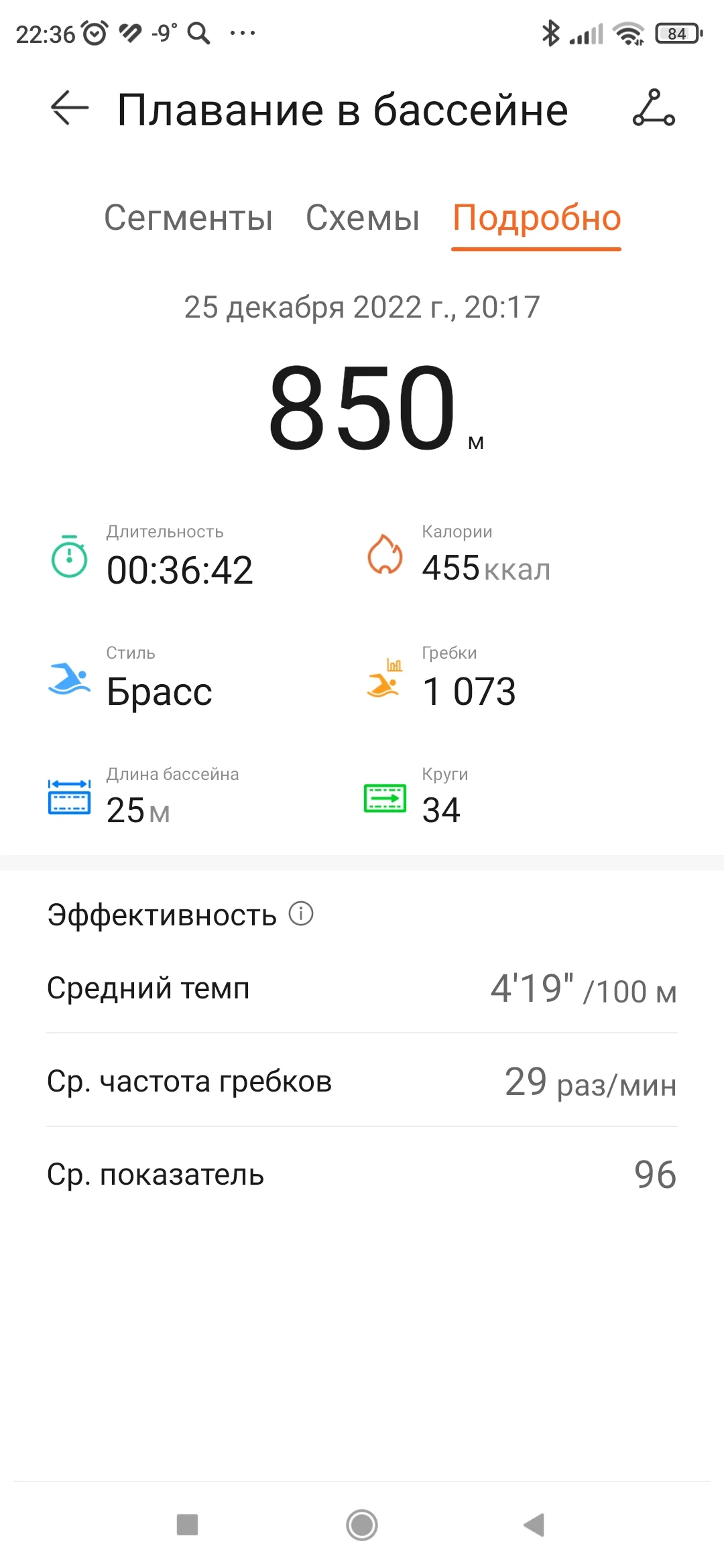Switch to the Схемы tab

pyautogui.click(x=363, y=218)
